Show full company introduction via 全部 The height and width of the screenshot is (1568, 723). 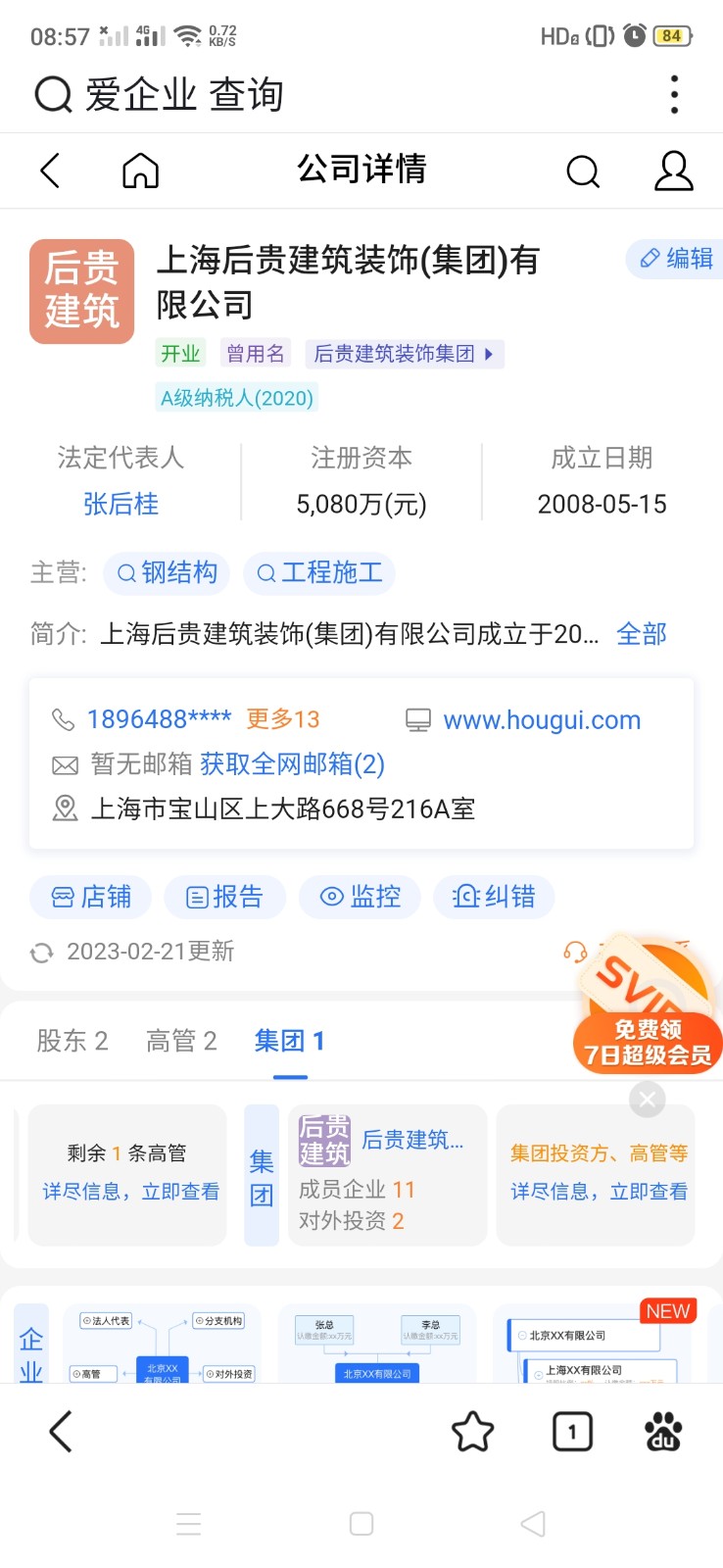point(642,634)
